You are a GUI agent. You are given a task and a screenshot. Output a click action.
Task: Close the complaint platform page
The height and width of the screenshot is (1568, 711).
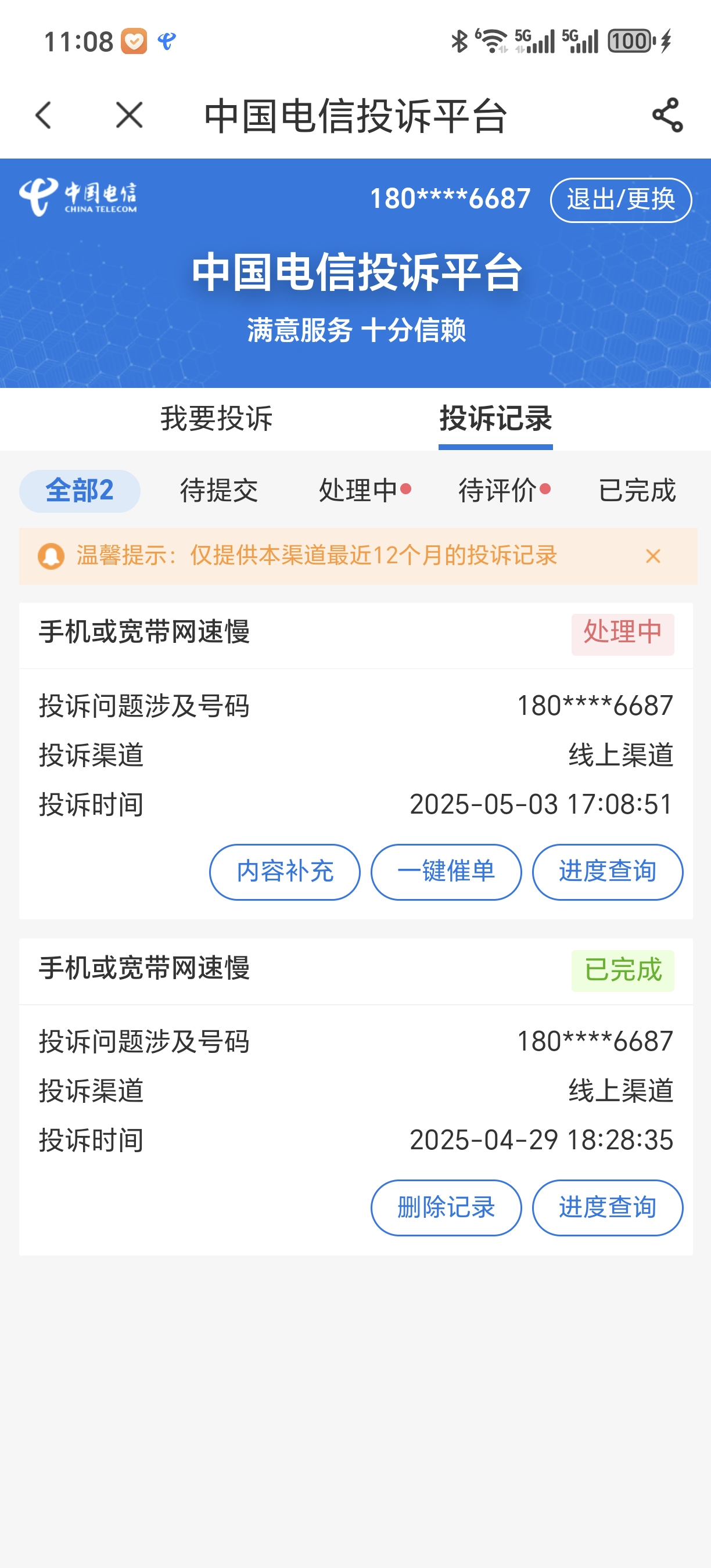pyautogui.click(x=129, y=115)
